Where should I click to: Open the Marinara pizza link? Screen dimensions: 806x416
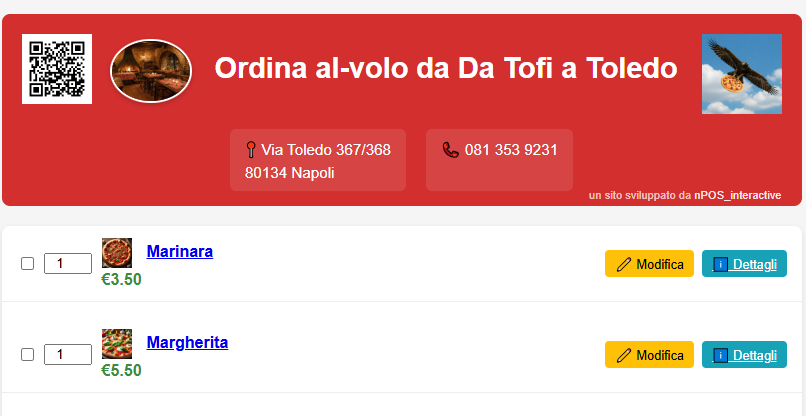[x=180, y=252]
